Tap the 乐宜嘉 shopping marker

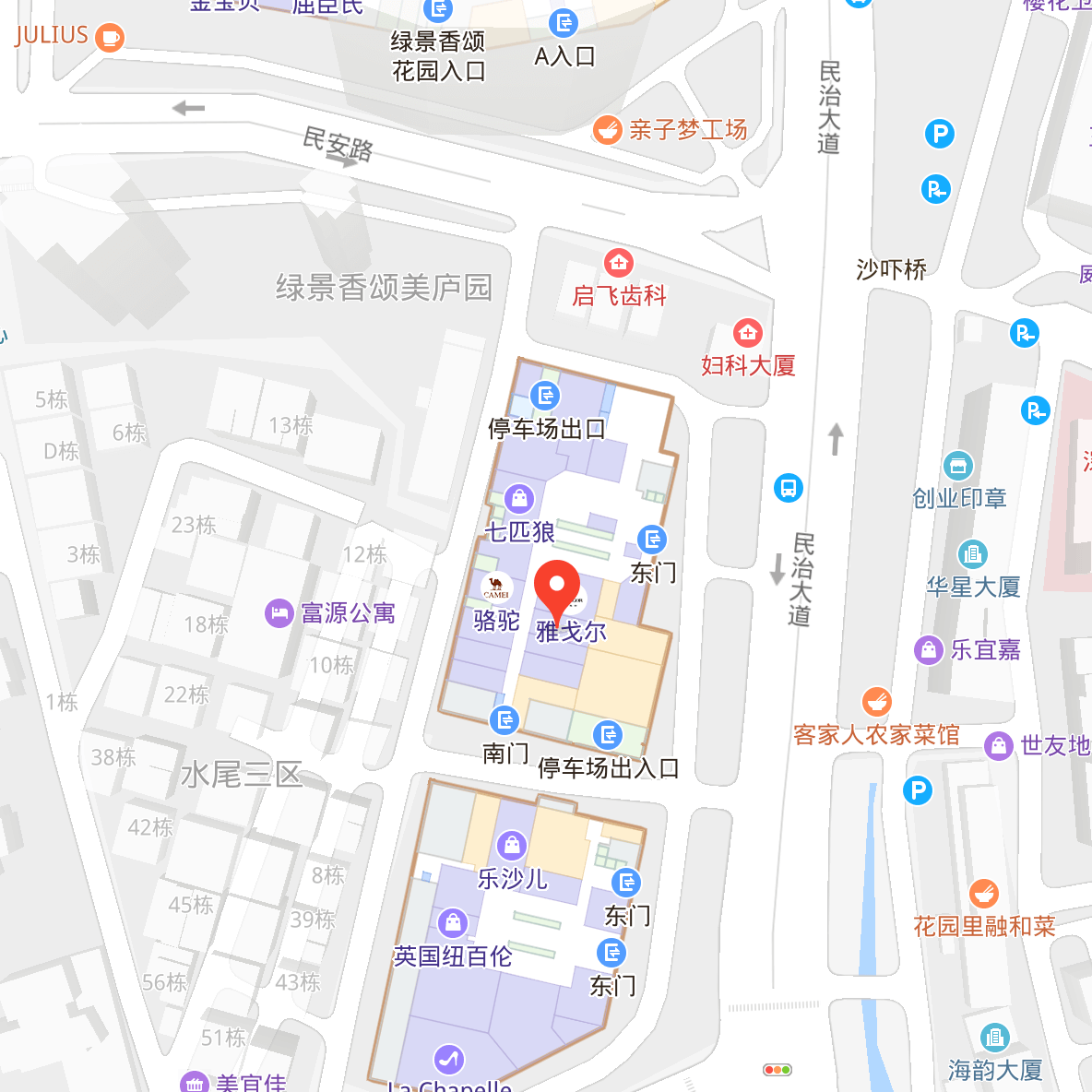click(x=928, y=650)
